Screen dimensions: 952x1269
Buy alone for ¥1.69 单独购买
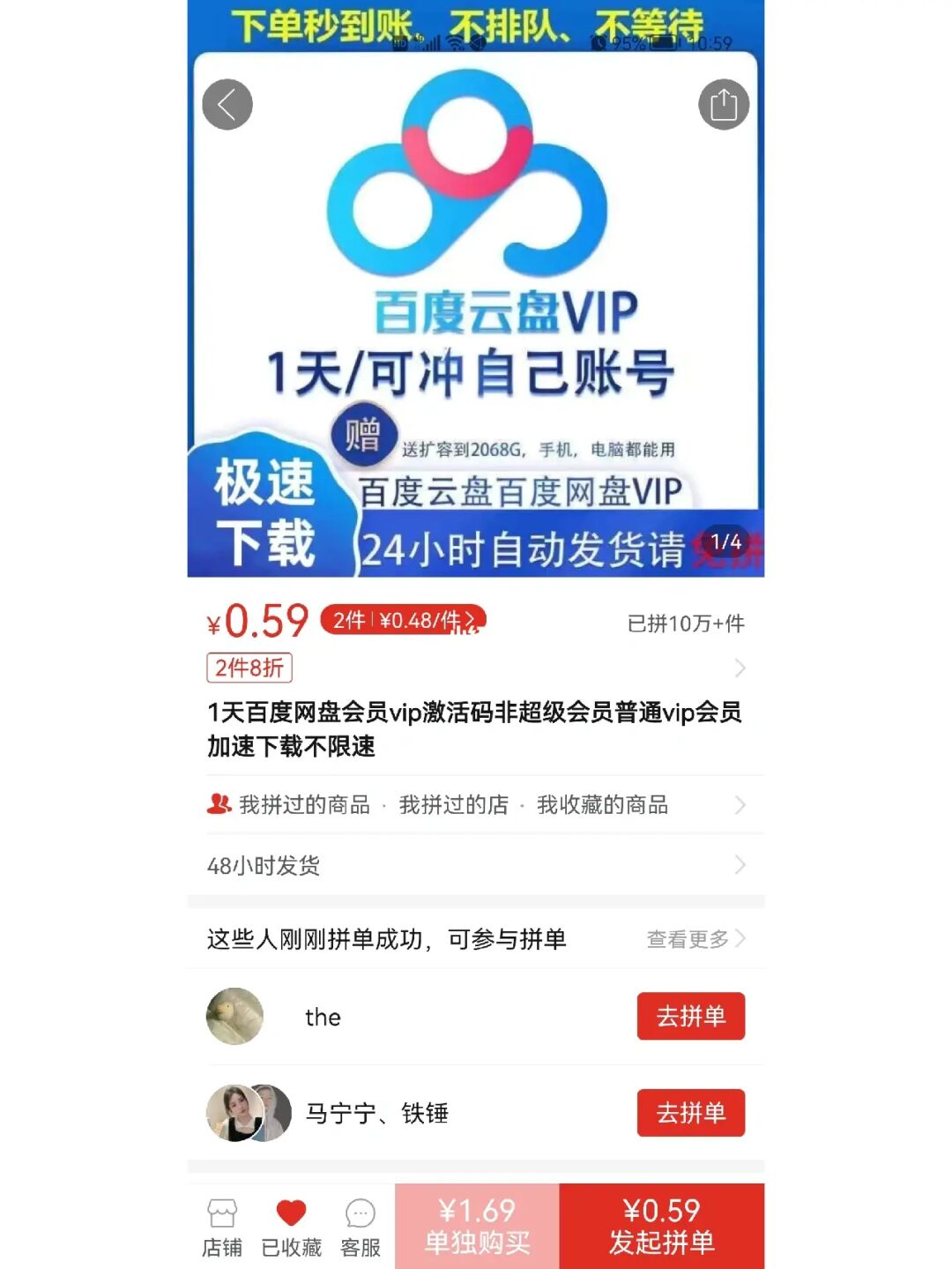click(477, 1227)
